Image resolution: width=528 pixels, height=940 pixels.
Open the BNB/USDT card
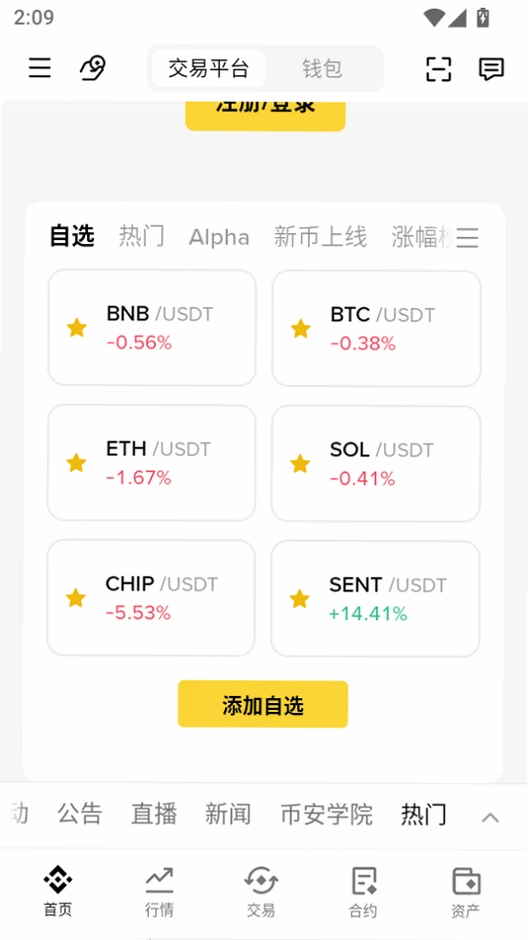152,327
